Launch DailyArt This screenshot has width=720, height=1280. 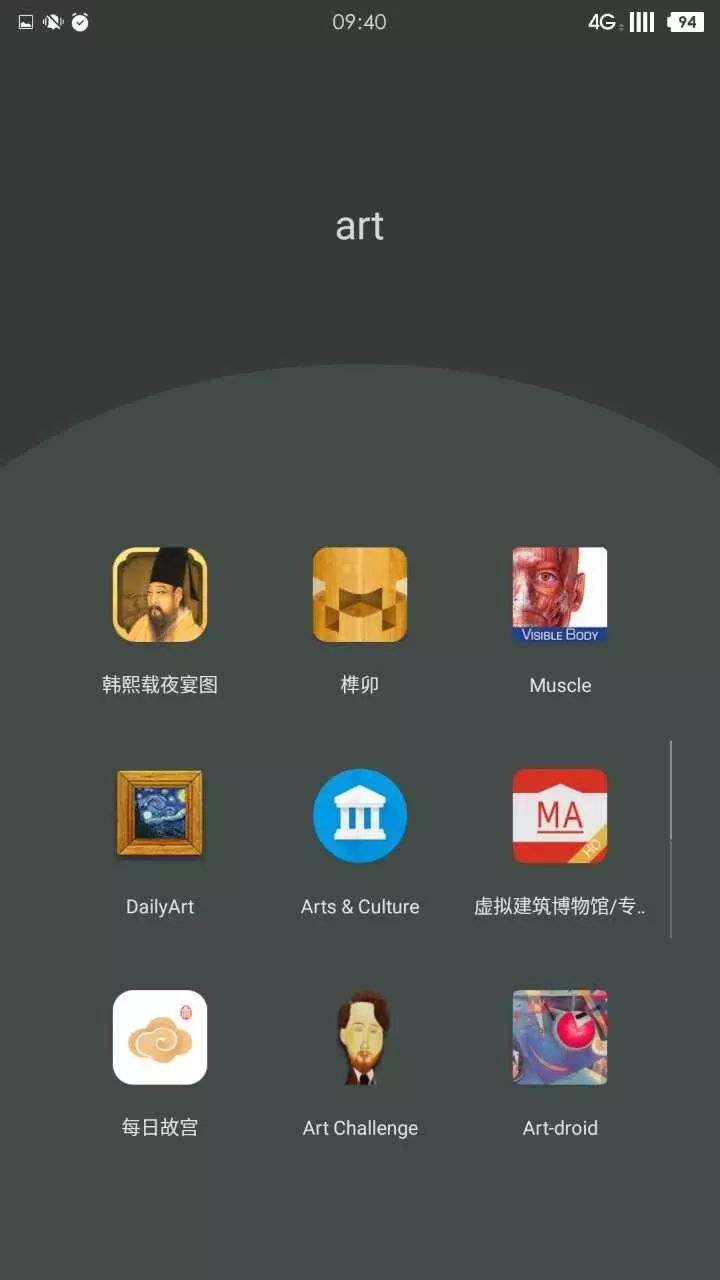click(x=160, y=815)
